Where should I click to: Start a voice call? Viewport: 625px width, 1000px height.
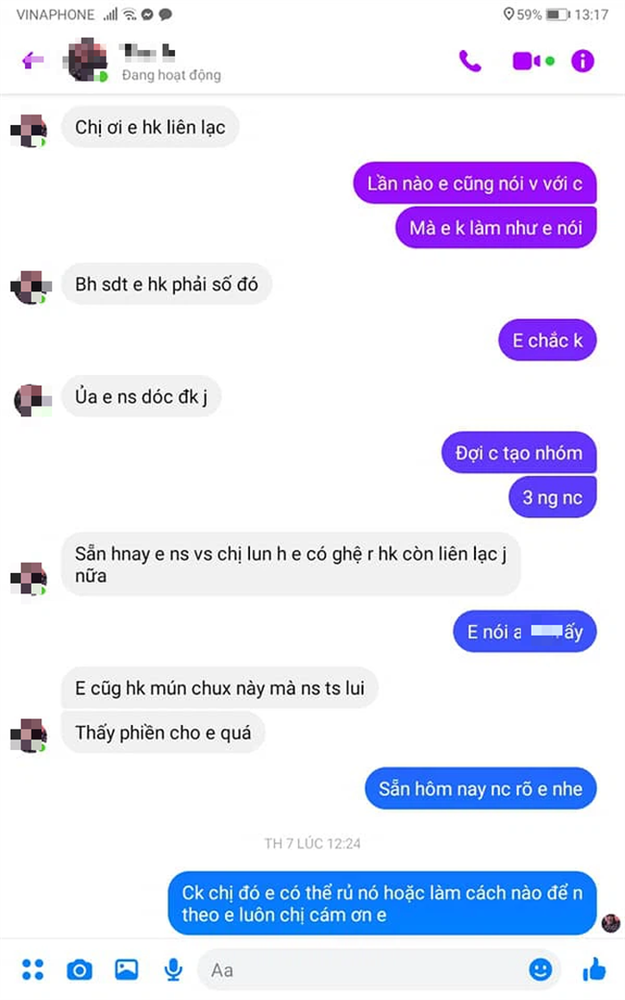(469, 61)
